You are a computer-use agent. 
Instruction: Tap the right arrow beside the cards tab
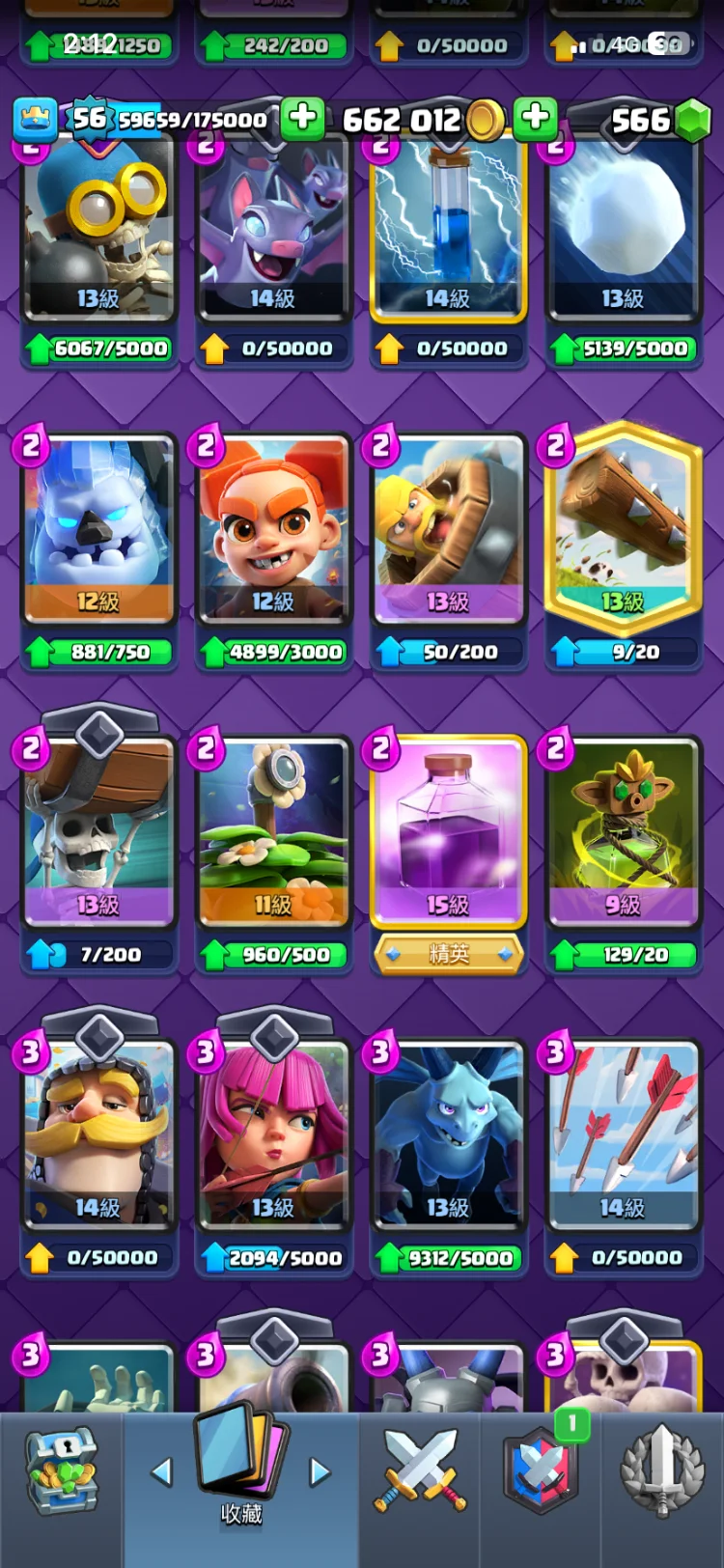tap(320, 1472)
